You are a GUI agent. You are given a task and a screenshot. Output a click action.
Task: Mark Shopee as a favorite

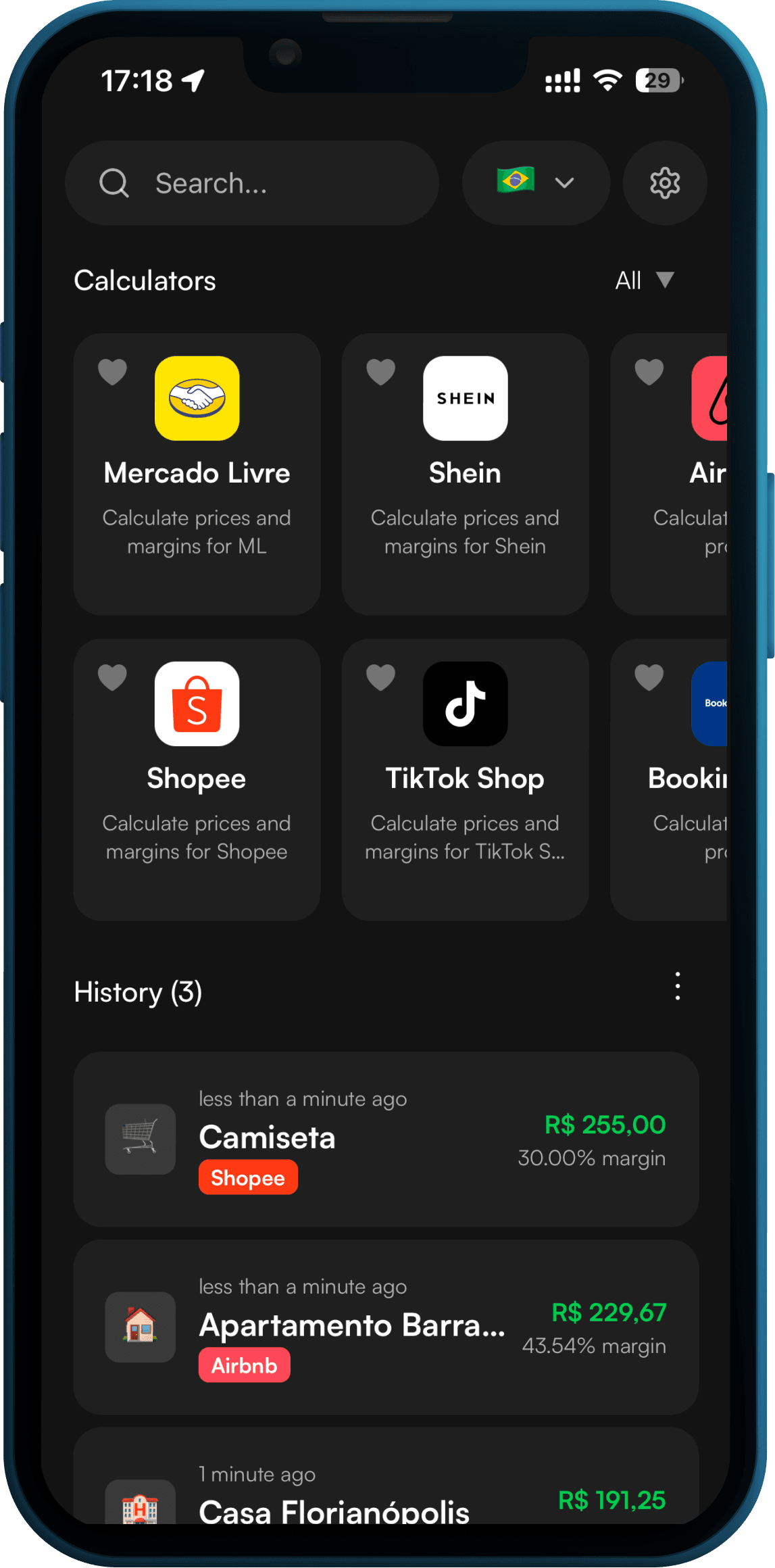click(x=111, y=677)
